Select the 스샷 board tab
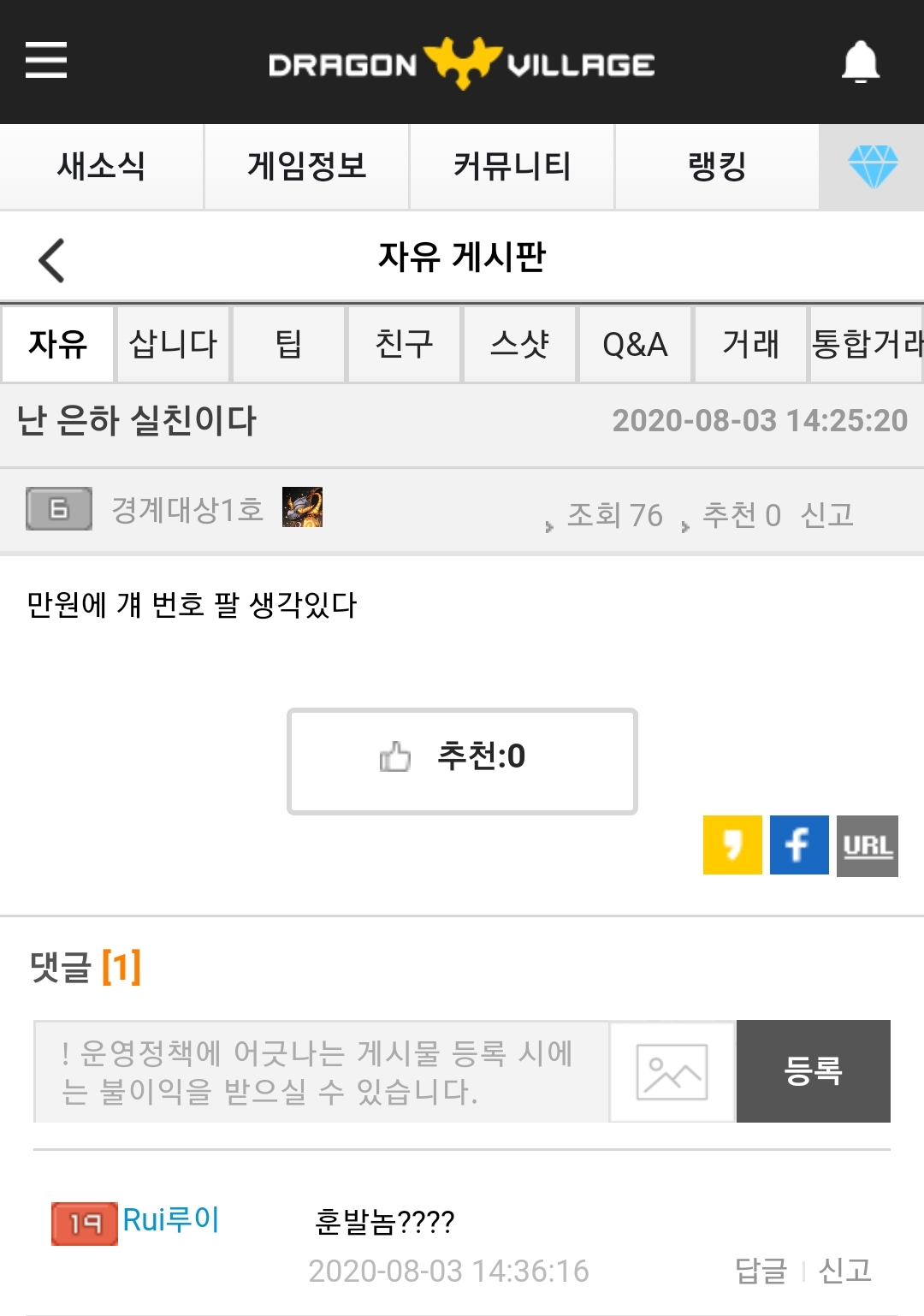Viewport: 924px width, 1316px height. click(x=519, y=344)
